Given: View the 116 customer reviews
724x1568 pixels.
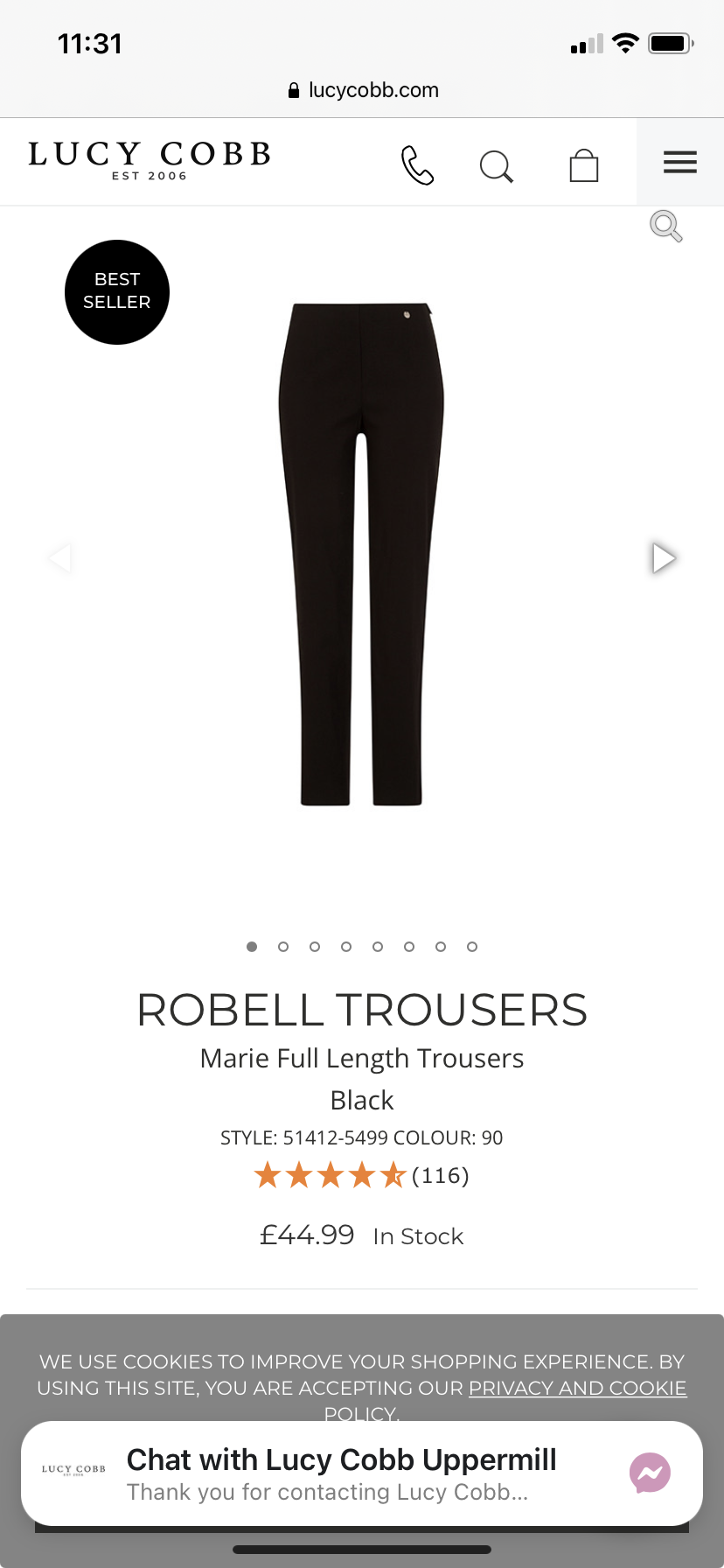Looking at the screenshot, I should pos(440,1175).
